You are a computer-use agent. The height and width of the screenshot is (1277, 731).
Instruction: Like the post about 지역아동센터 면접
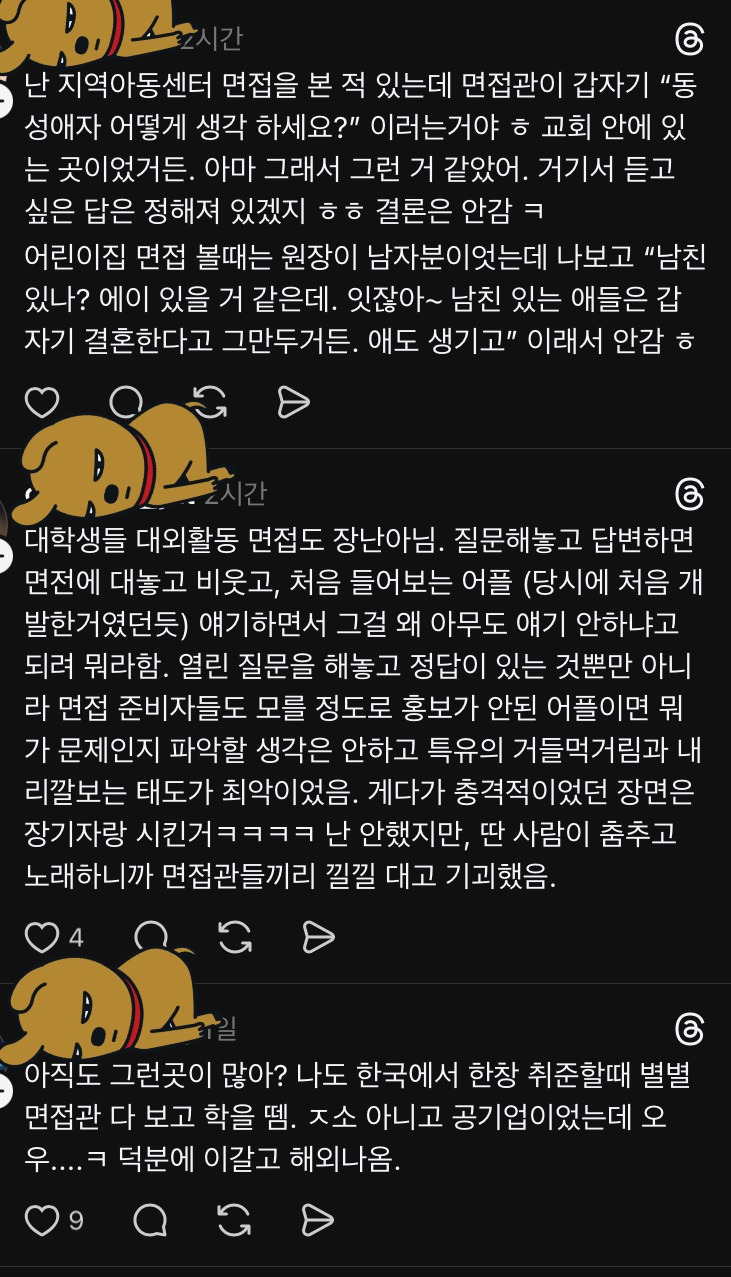tap(42, 403)
